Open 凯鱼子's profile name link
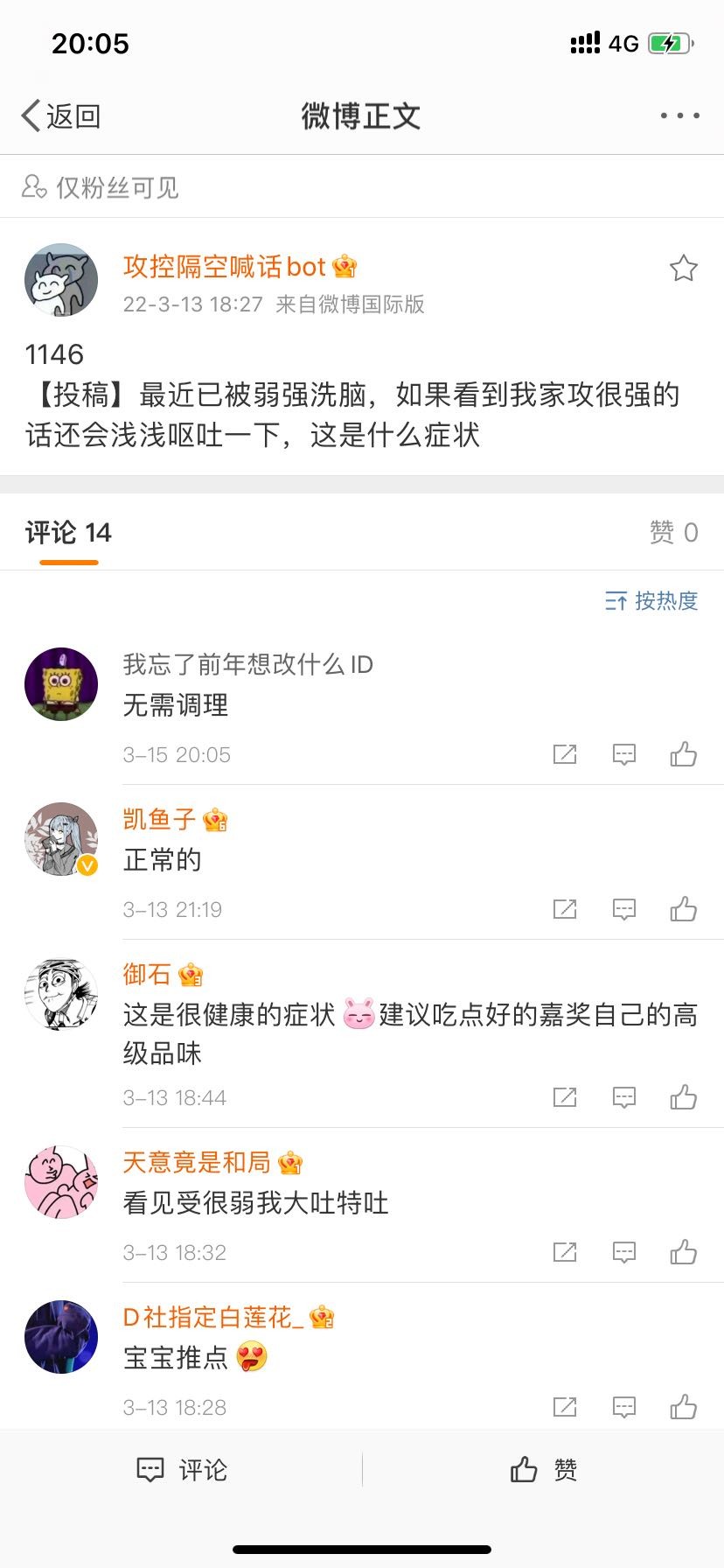Image resolution: width=724 pixels, height=1568 pixels. pos(159,819)
